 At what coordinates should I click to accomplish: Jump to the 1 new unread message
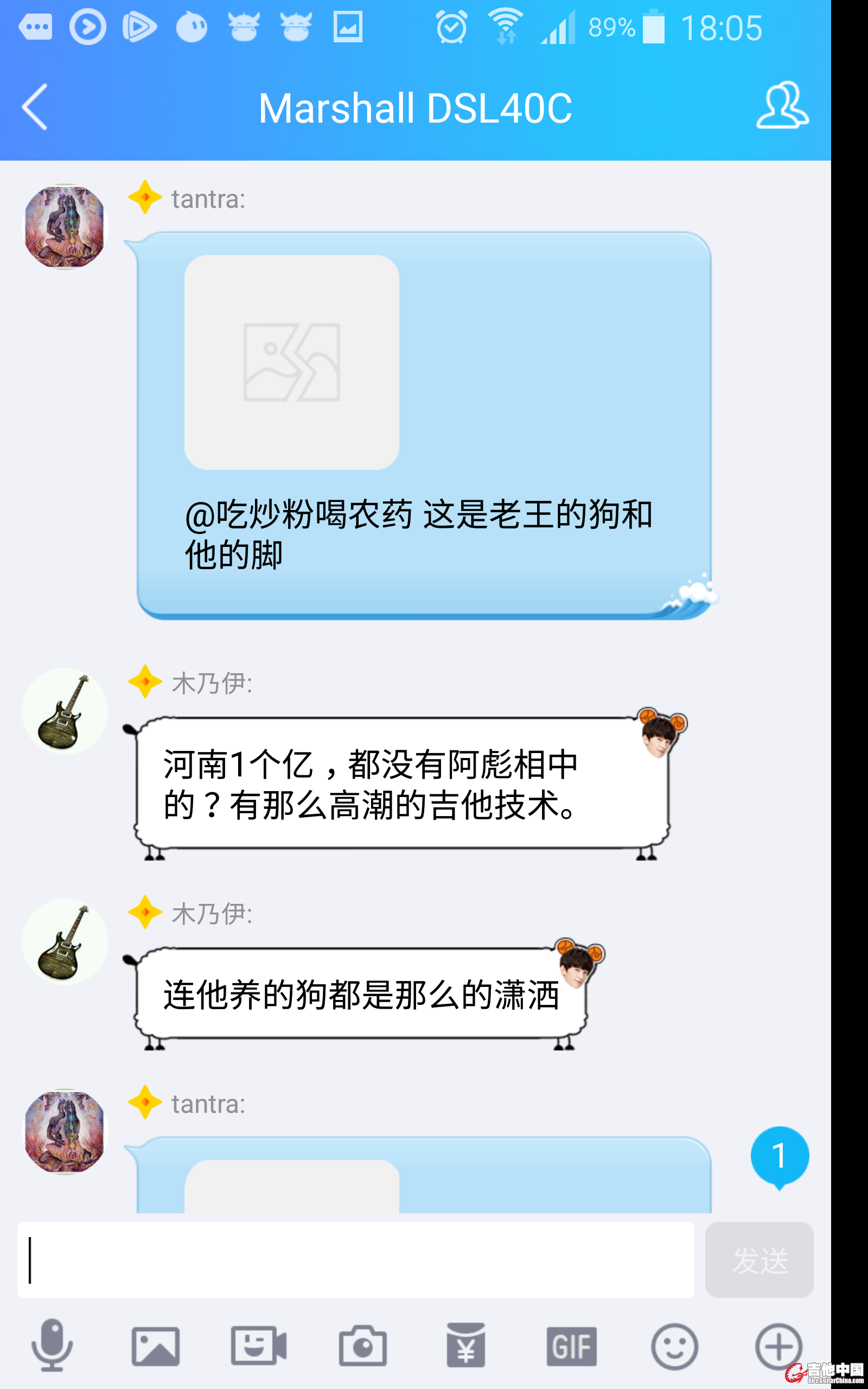779,1156
